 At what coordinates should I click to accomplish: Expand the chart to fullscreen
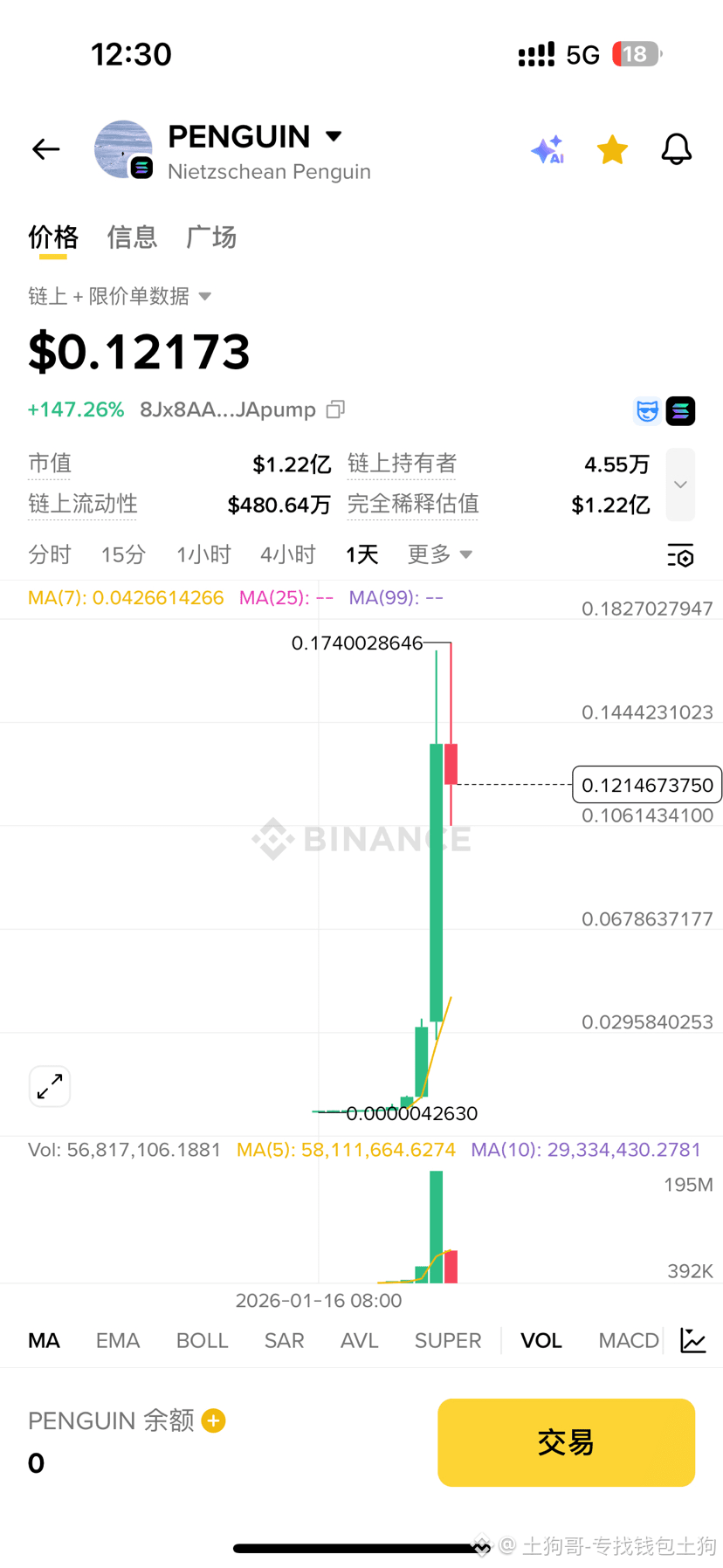[50, 1086]
